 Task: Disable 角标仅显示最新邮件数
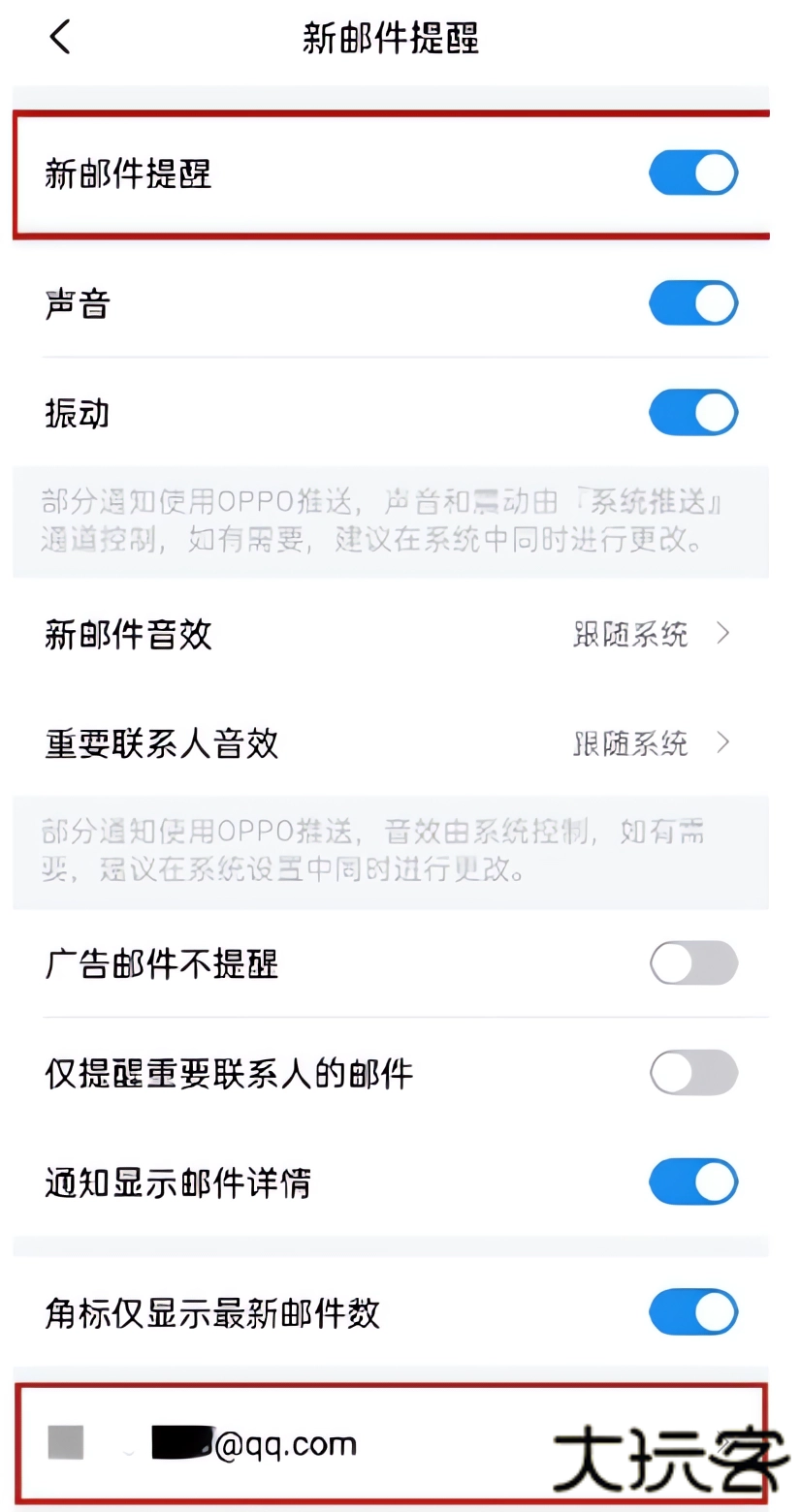(692, 1312)
